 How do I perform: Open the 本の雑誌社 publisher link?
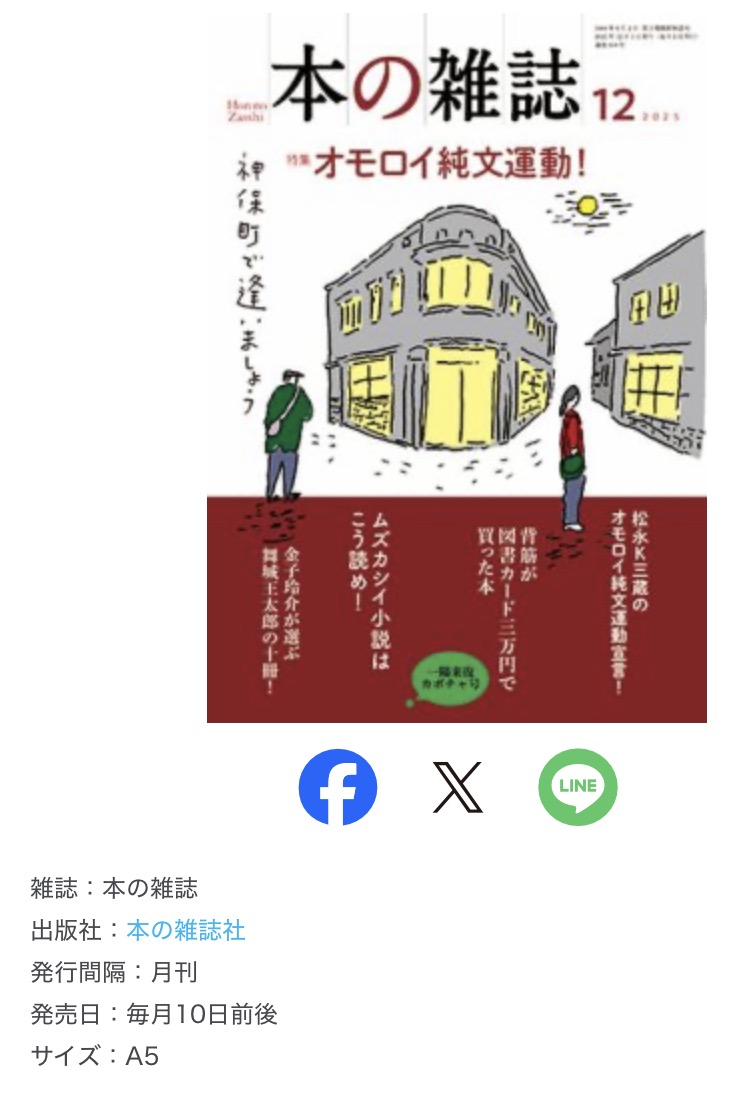(186, 930)
